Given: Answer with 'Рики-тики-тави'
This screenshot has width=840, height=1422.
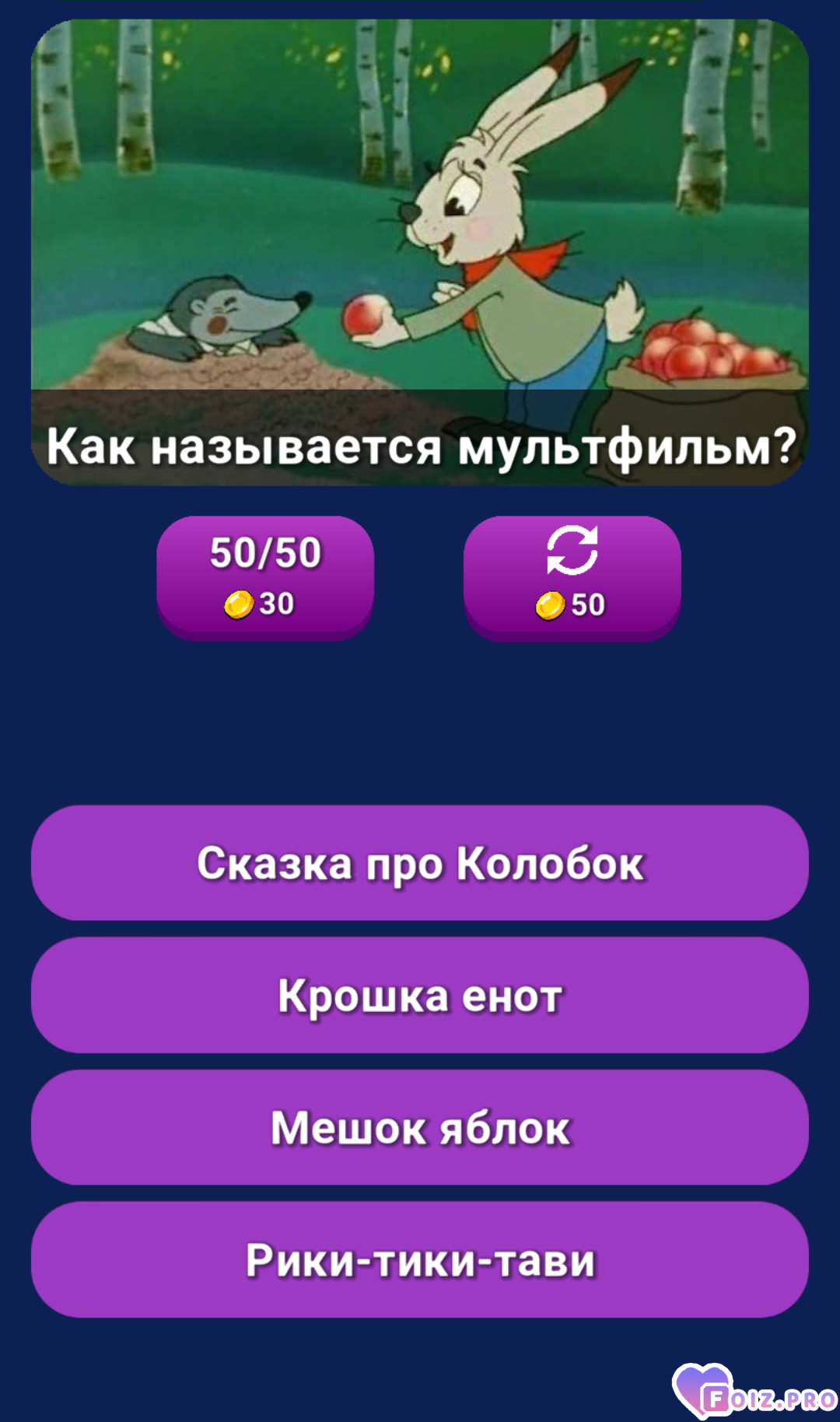Looking at the screenshot, I should click(420, 1259).
